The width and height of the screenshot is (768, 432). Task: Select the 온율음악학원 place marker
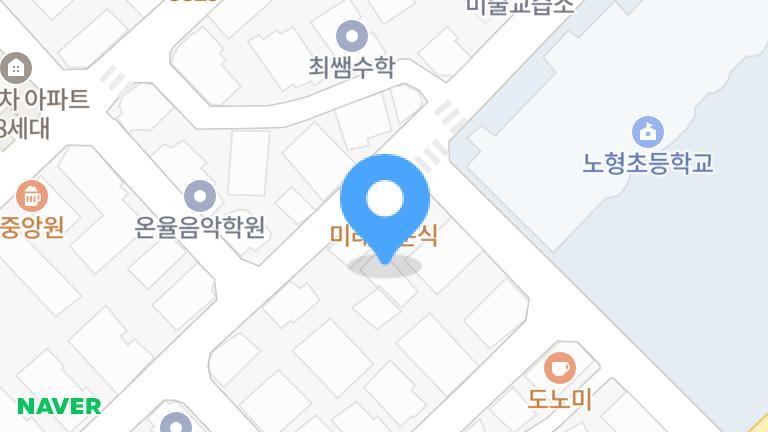click(200, 196)
